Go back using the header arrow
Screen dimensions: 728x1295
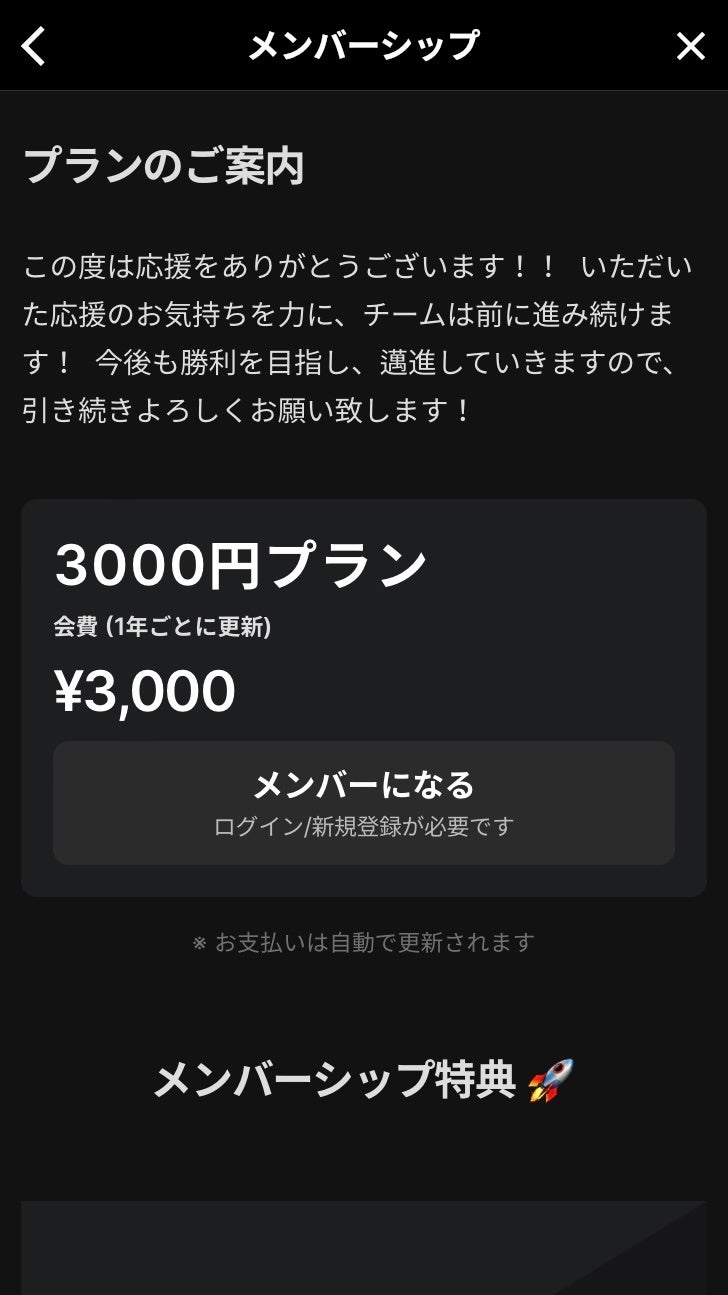(34, 46)
